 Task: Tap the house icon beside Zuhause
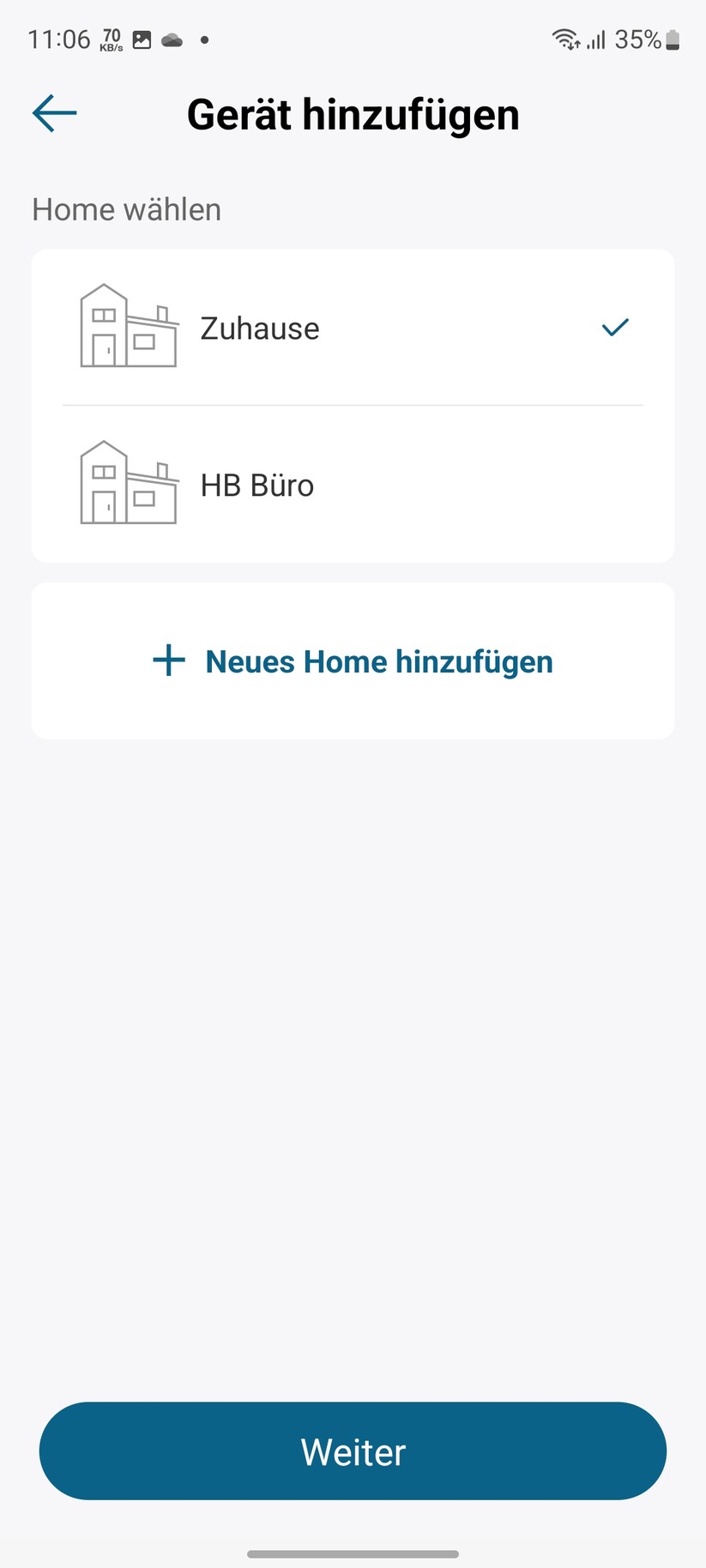[x=127, y=327]
